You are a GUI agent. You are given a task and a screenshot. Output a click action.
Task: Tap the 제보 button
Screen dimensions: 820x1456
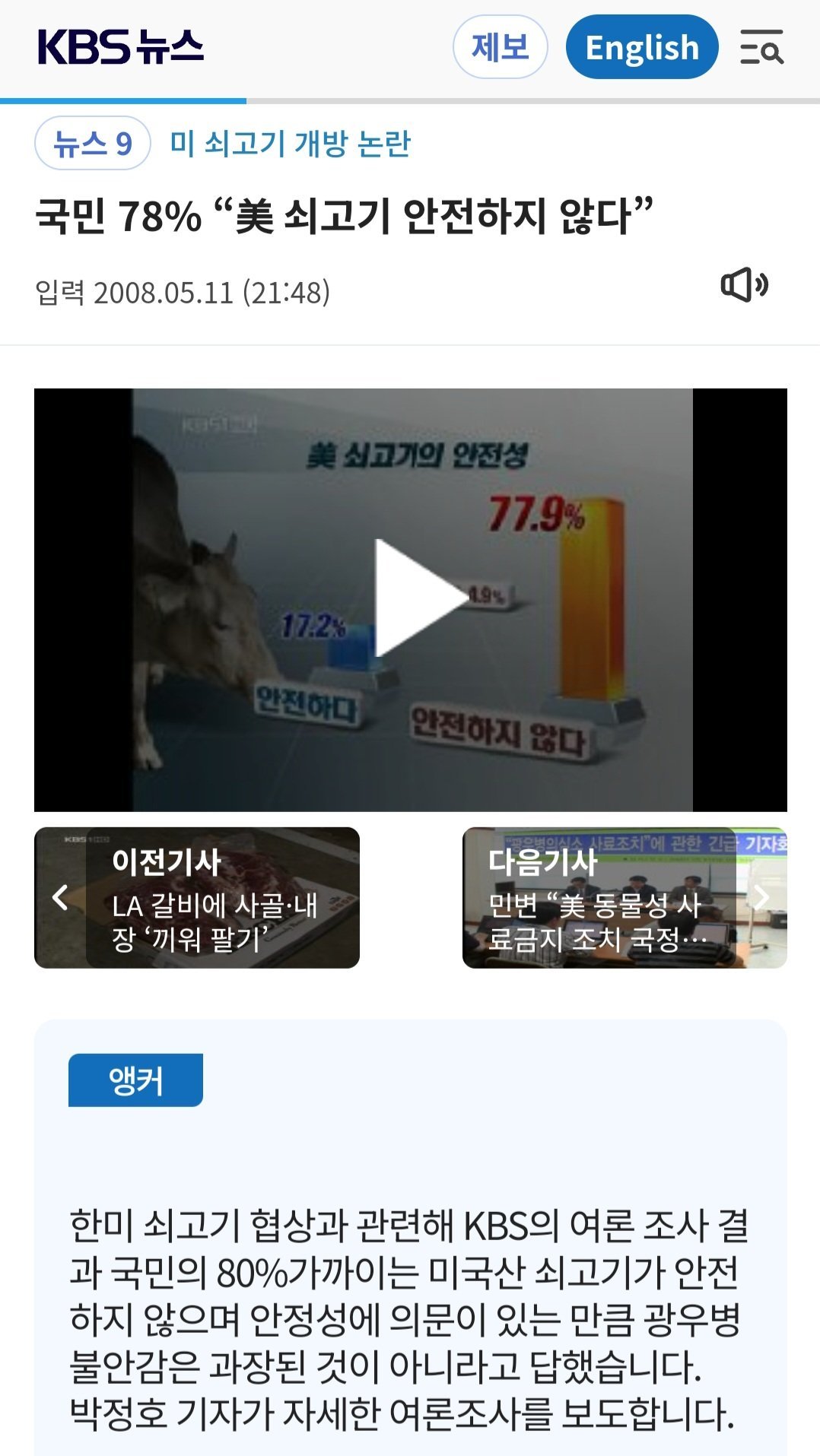pos(500,47)
